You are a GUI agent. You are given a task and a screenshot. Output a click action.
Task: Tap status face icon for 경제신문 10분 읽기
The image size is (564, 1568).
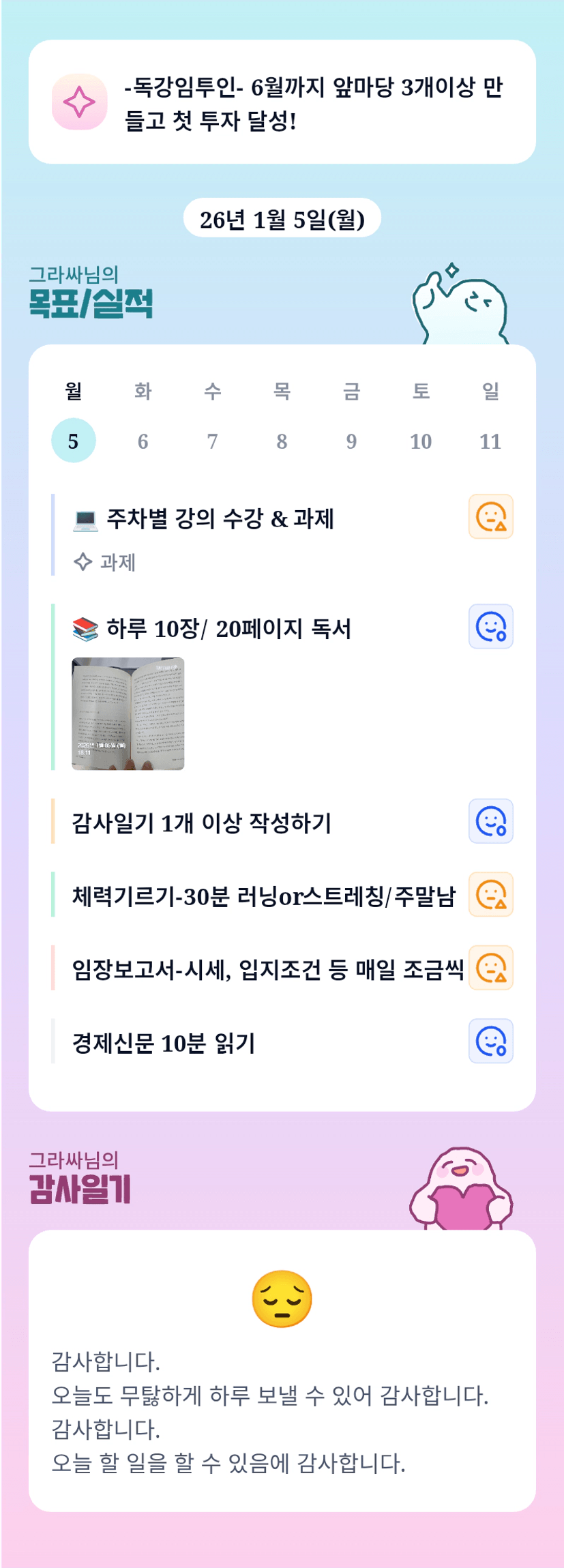[x=490, y=1041]
